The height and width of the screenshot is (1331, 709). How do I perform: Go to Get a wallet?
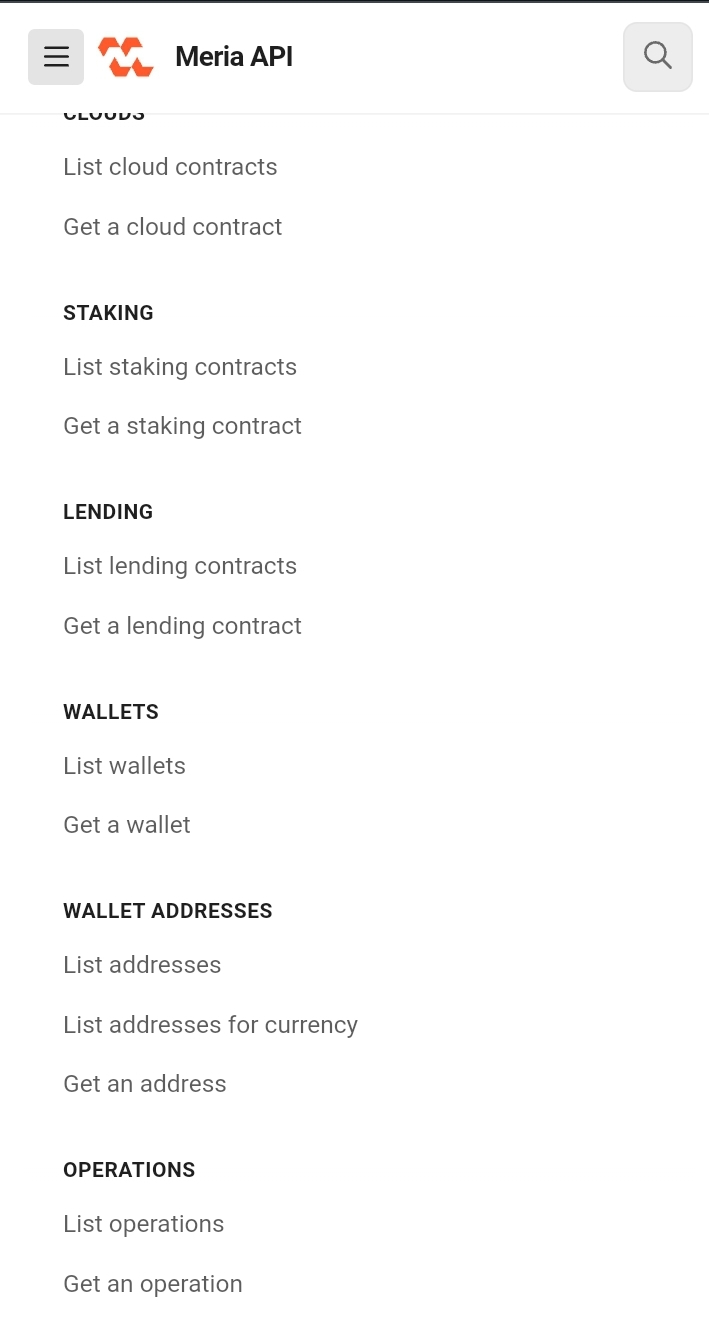127,825
